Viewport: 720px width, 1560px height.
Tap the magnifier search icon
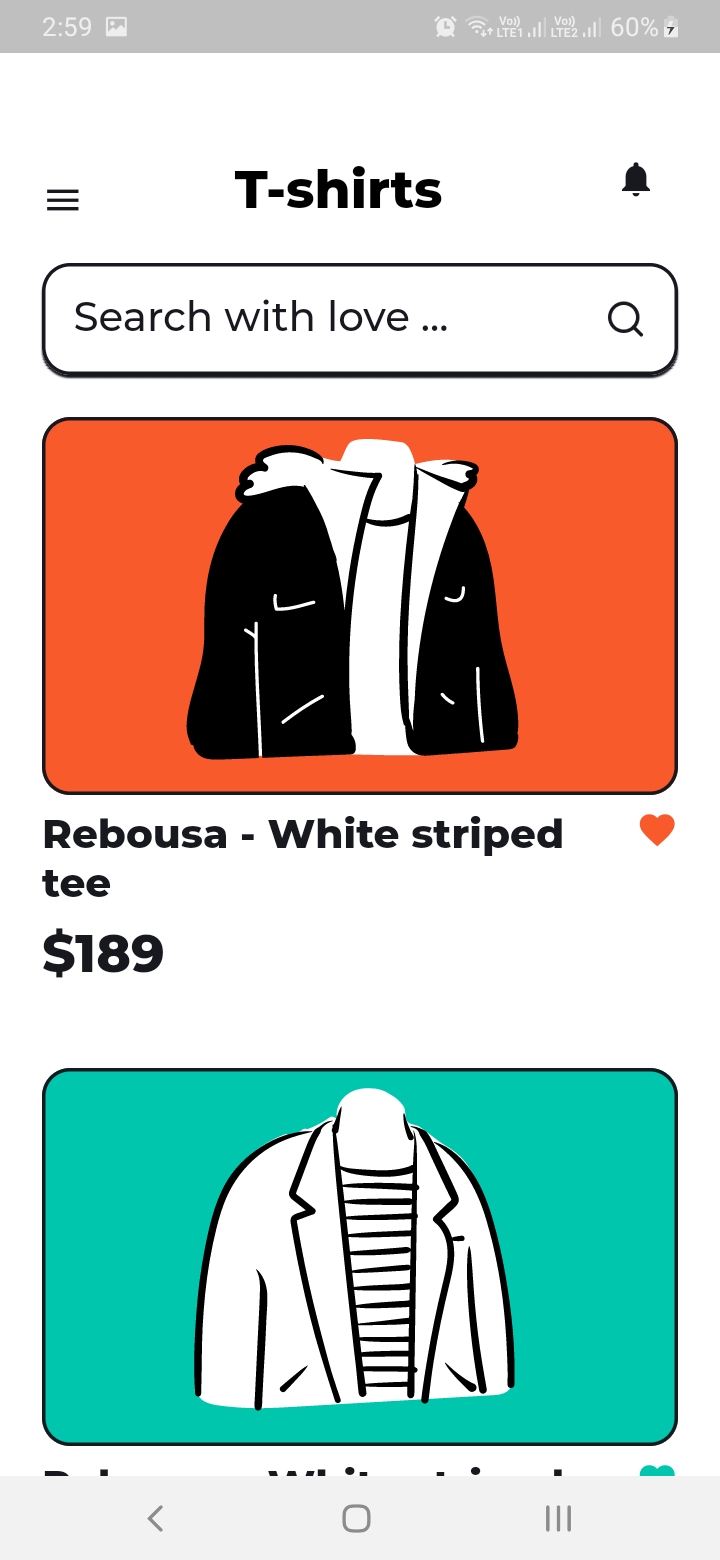[x=625, y=319]
